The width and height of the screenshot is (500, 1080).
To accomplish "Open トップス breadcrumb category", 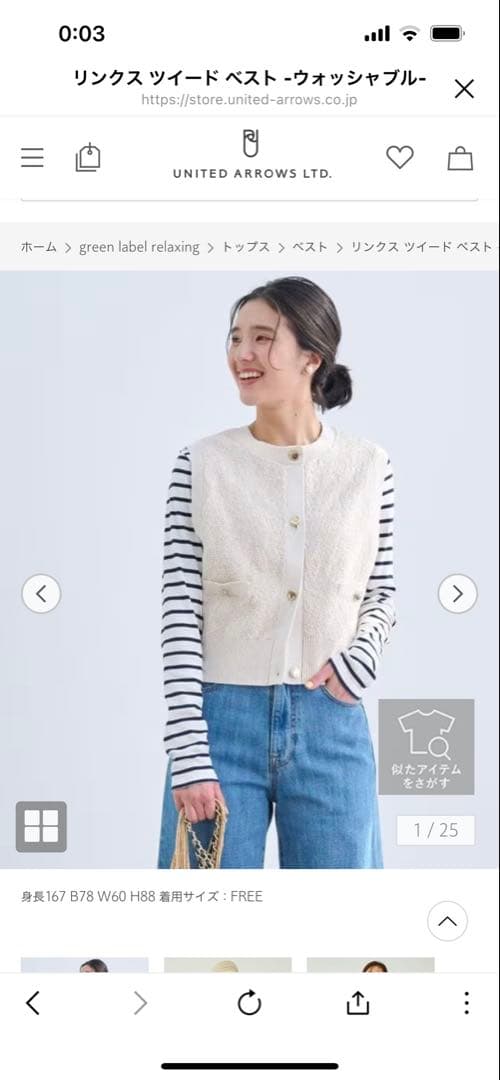I will [245, 247].
